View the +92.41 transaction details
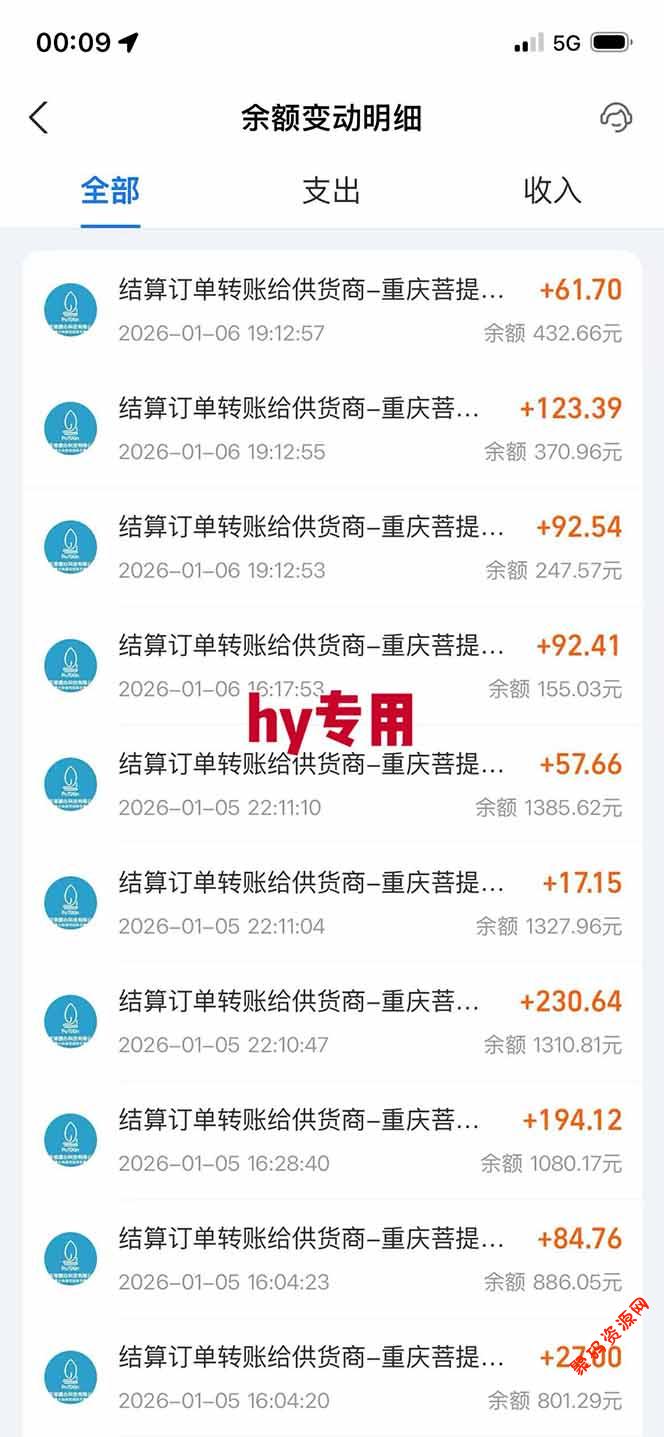This screenshot has width=664, height=1437. (332, 666)
